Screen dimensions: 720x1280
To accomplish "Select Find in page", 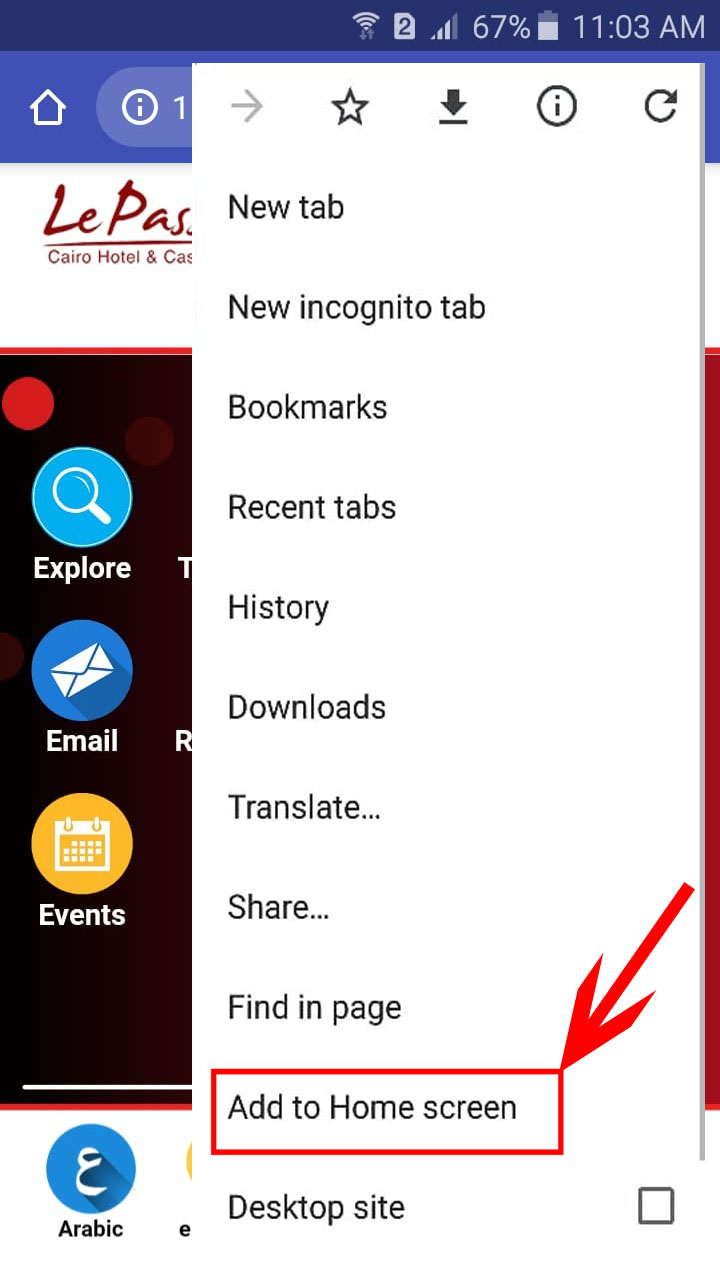I will (314, 1007).
